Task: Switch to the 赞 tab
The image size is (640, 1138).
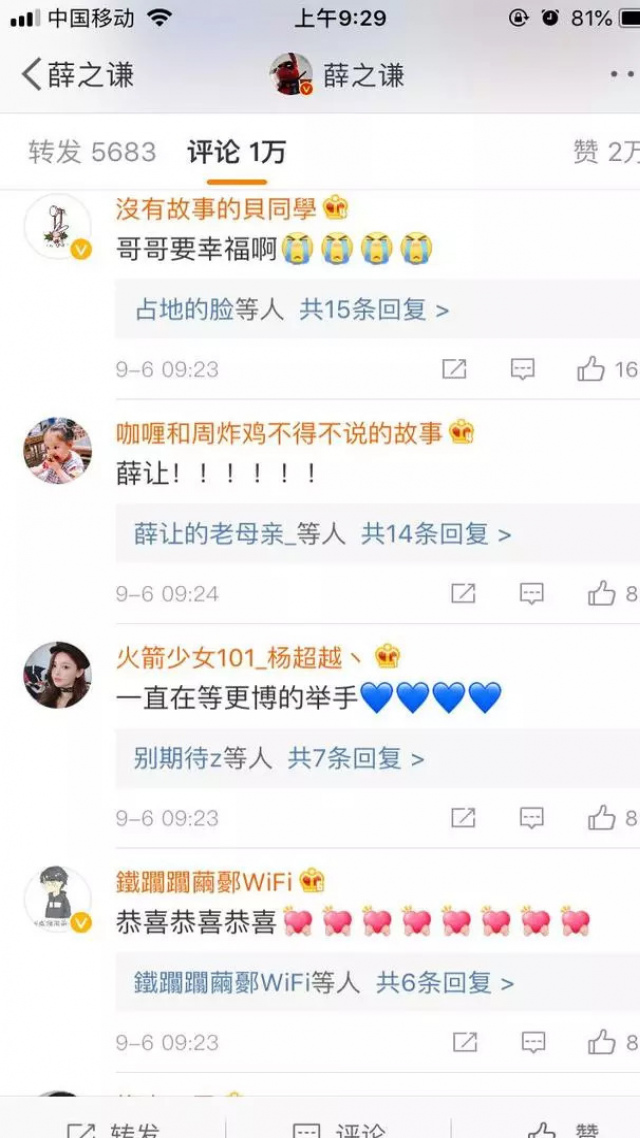Action: 606,152
